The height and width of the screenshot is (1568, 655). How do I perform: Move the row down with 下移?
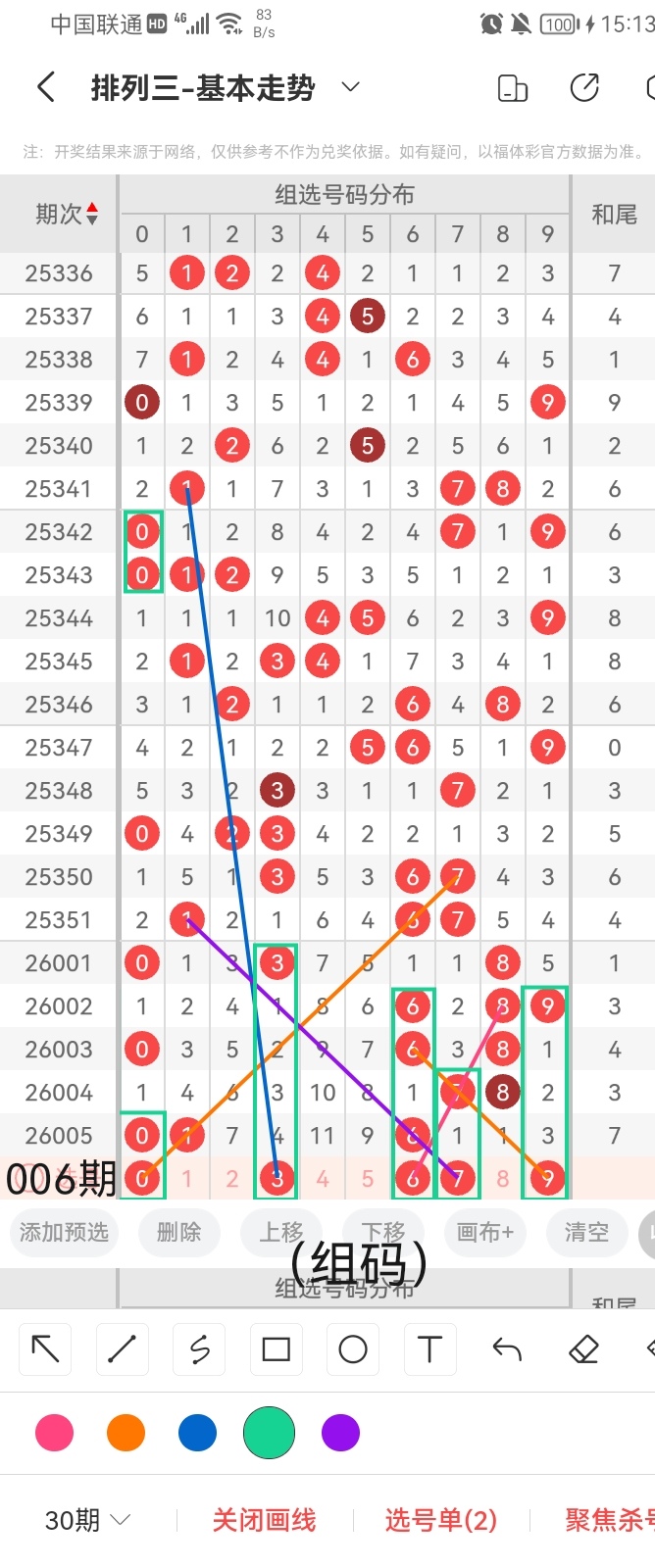click(382, 1232)
